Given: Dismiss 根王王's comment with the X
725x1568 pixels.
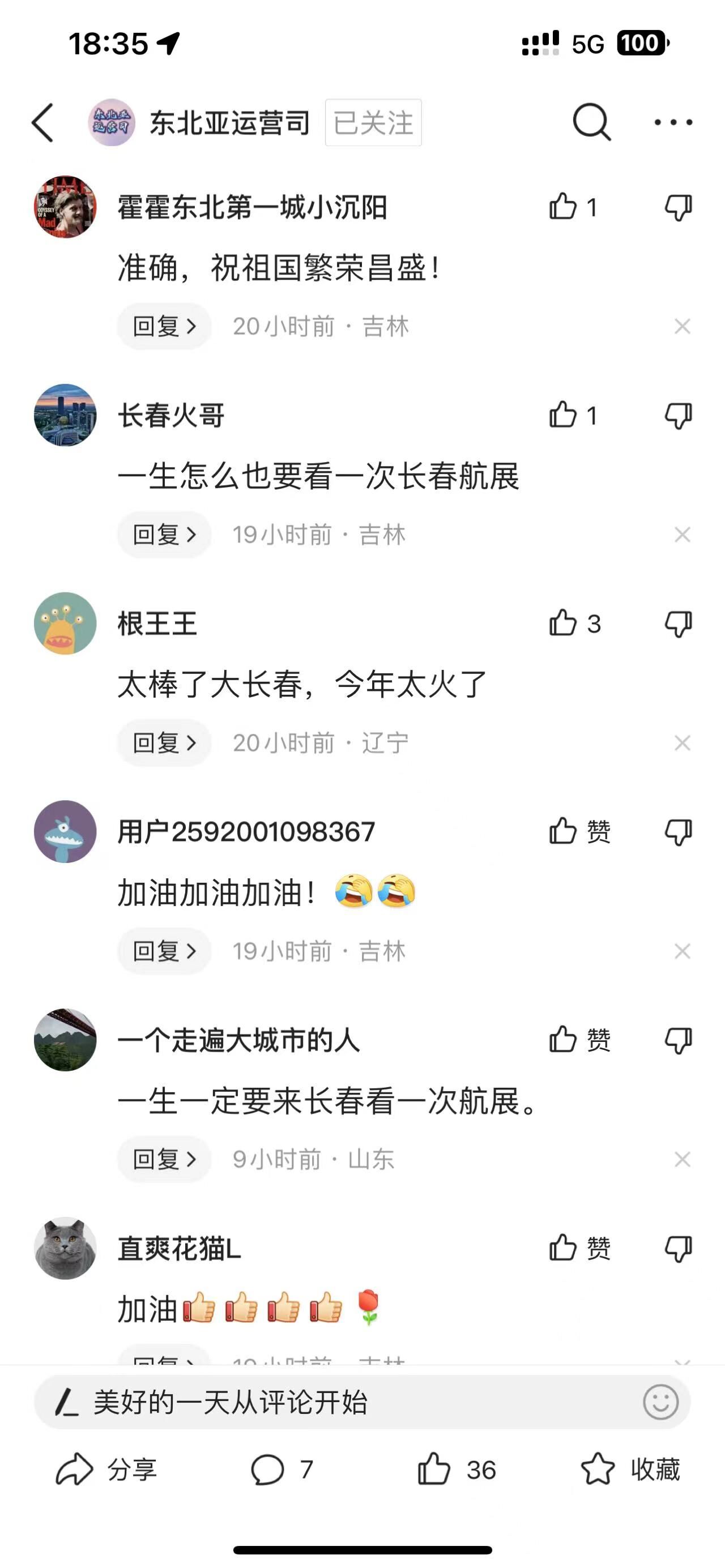Looking at the screenshot, I should point(682,742).
